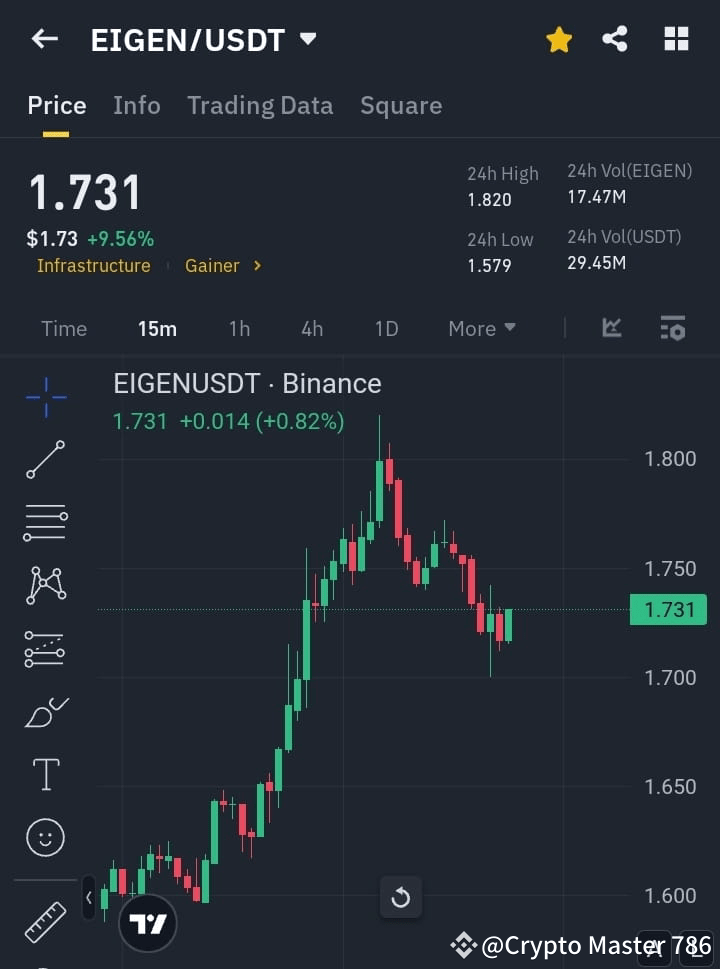This screenshot has width=720, height=969.
Task: Toggle the favorite star for EIGEN/USDT
Action: pyautogui.click(x=559, y=40)
